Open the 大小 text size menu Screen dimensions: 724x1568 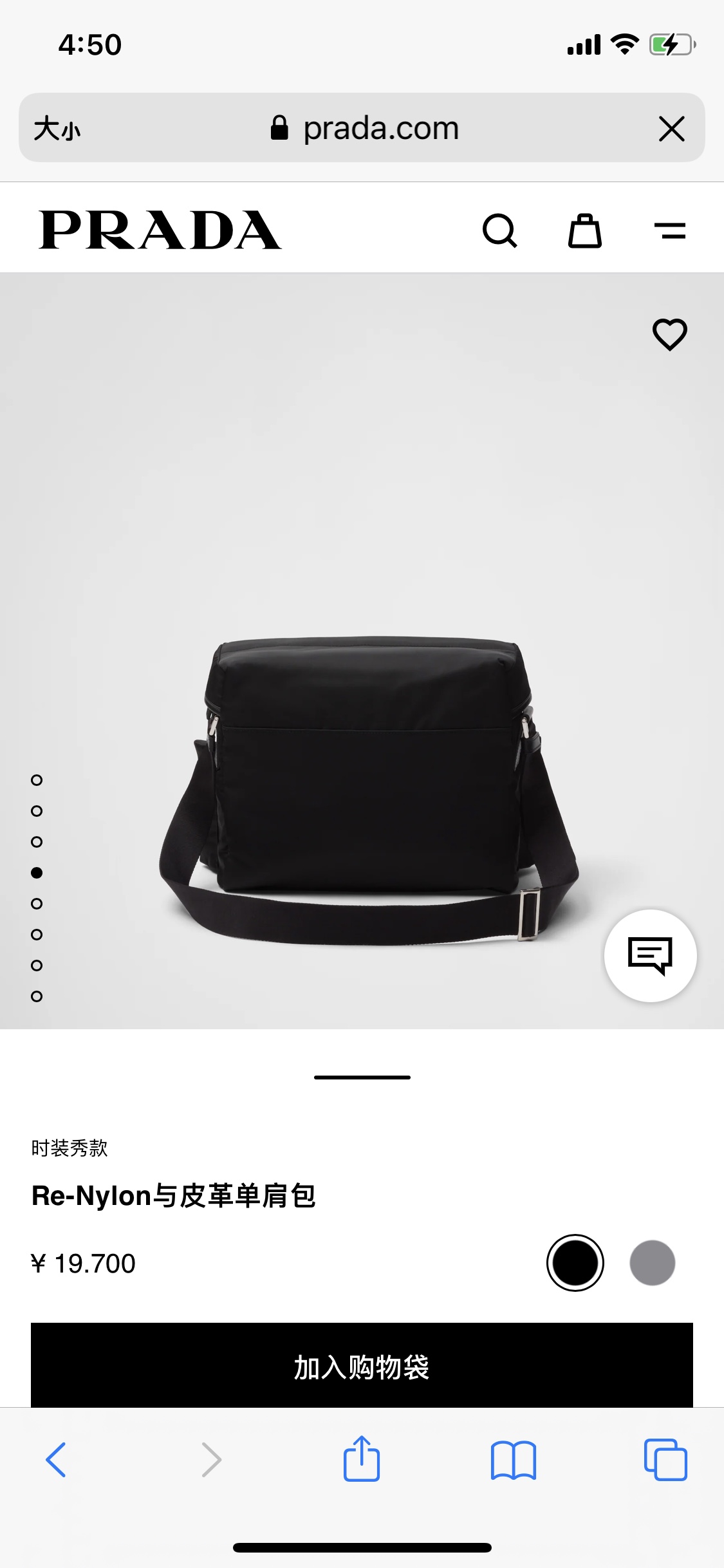(x=57, y=128)
